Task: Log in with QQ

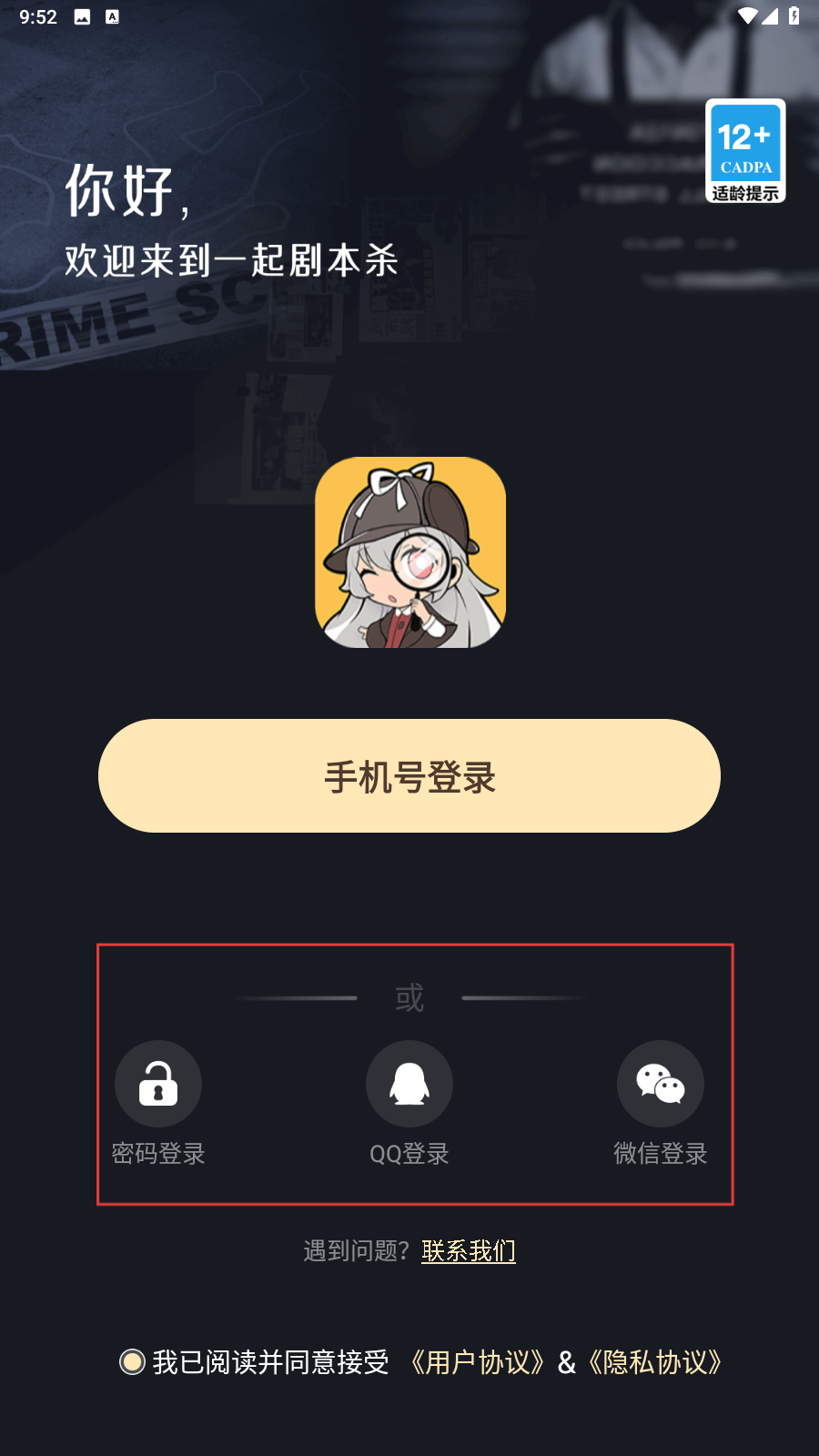Action: (409, 1103)
